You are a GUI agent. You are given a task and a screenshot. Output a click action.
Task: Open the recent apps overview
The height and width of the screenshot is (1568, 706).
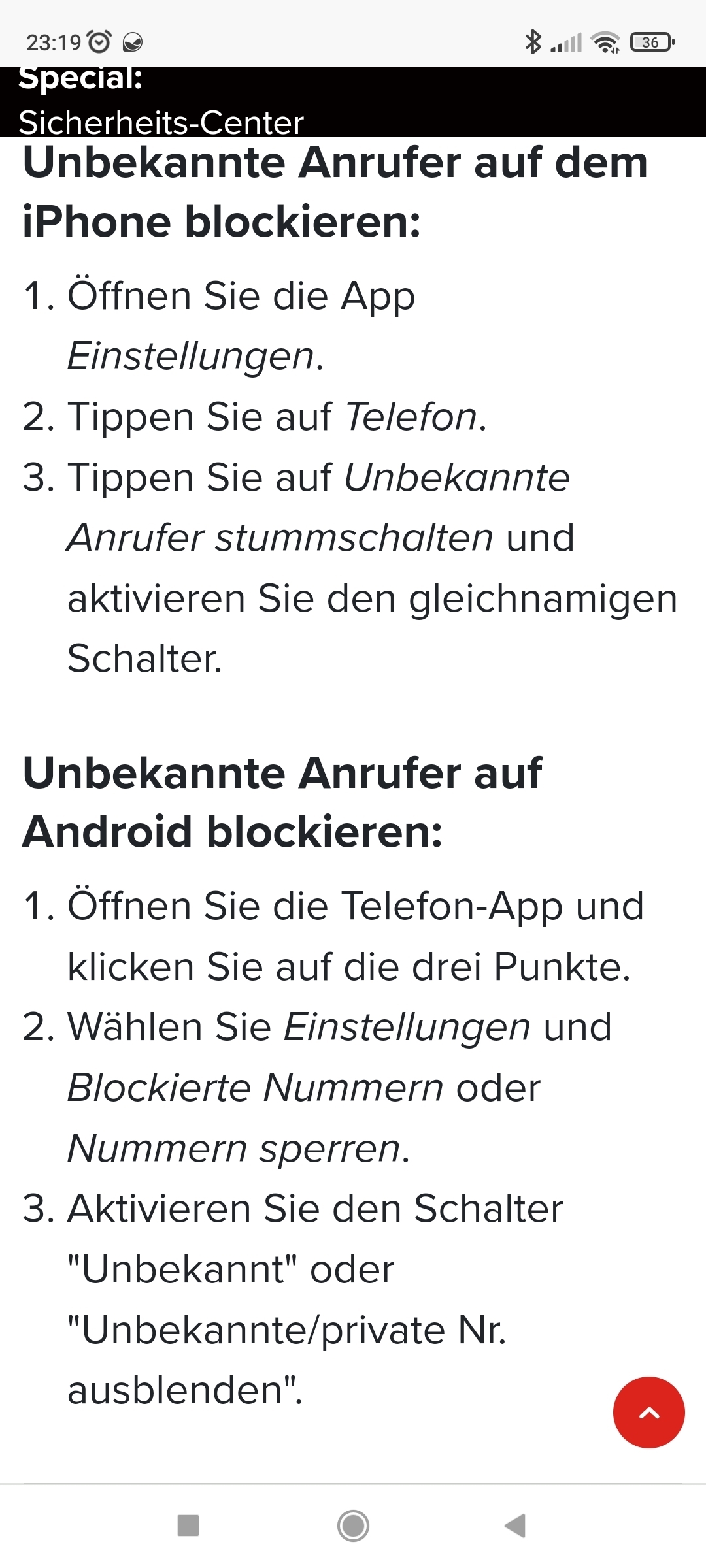click(188, 1526)
